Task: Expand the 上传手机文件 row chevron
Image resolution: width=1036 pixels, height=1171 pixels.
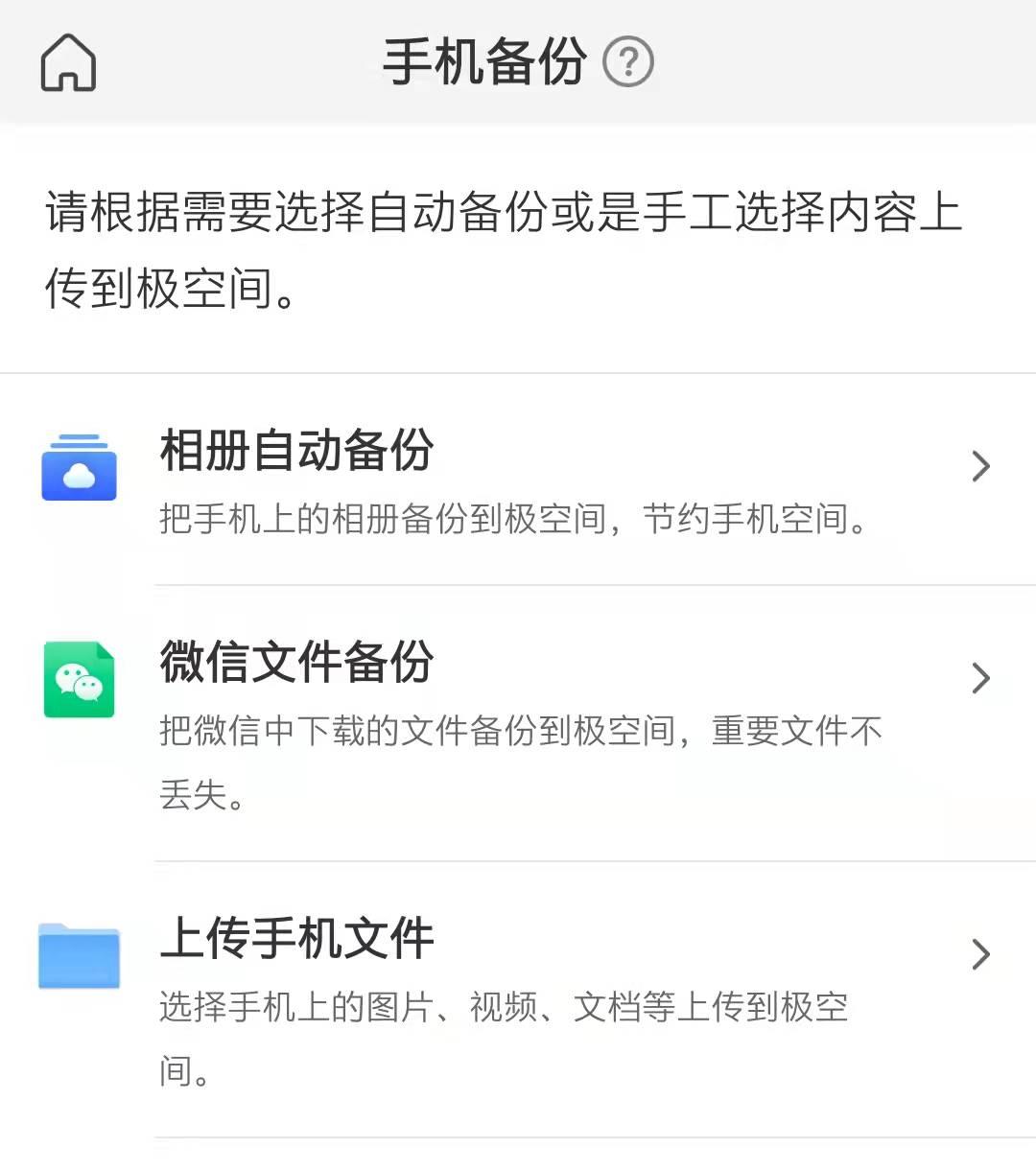Action: (x=979, y=954)
